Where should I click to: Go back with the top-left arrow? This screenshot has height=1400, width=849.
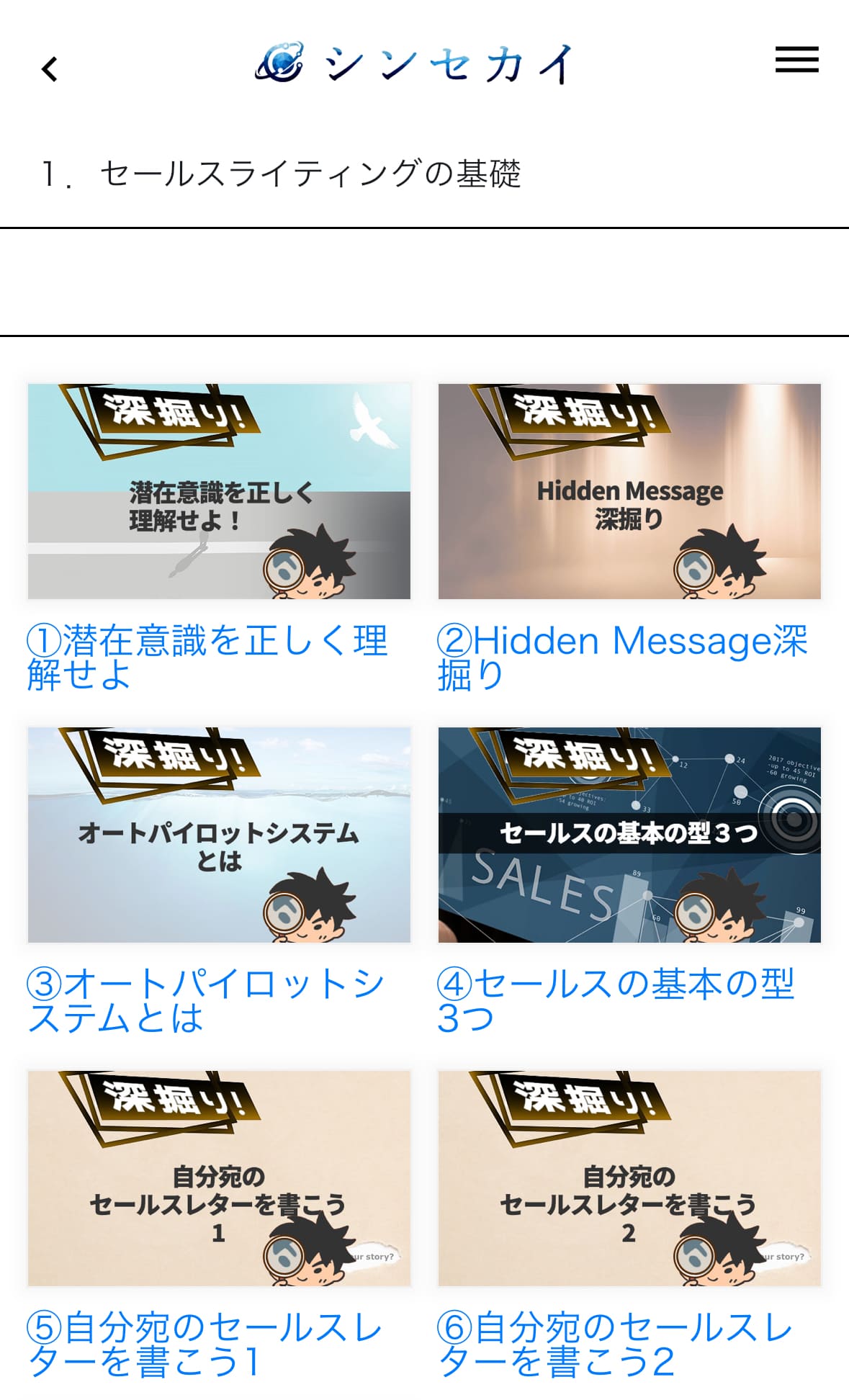49,69
